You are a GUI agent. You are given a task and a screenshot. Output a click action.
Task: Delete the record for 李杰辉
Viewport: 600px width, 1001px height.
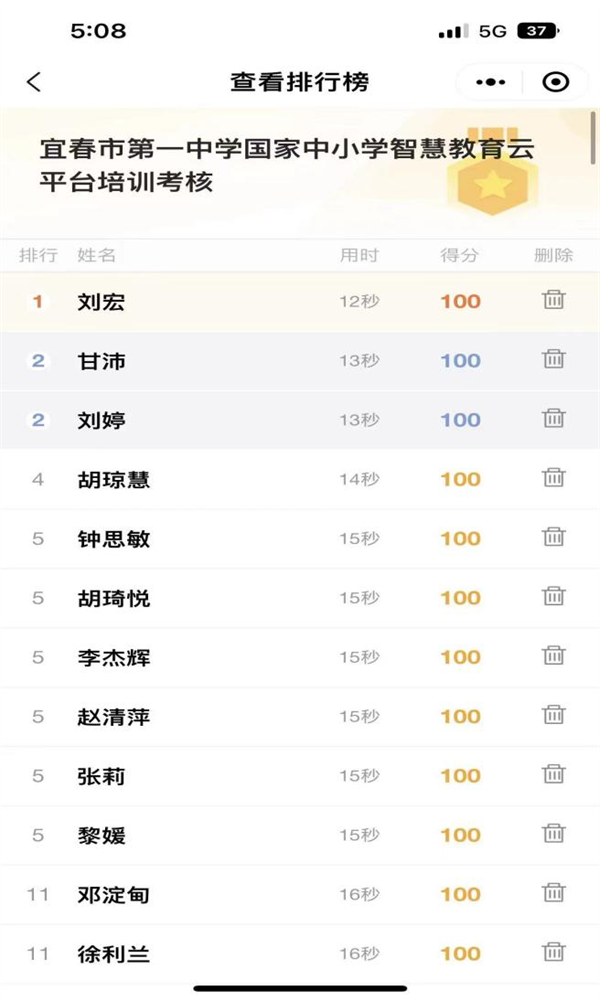553,656
